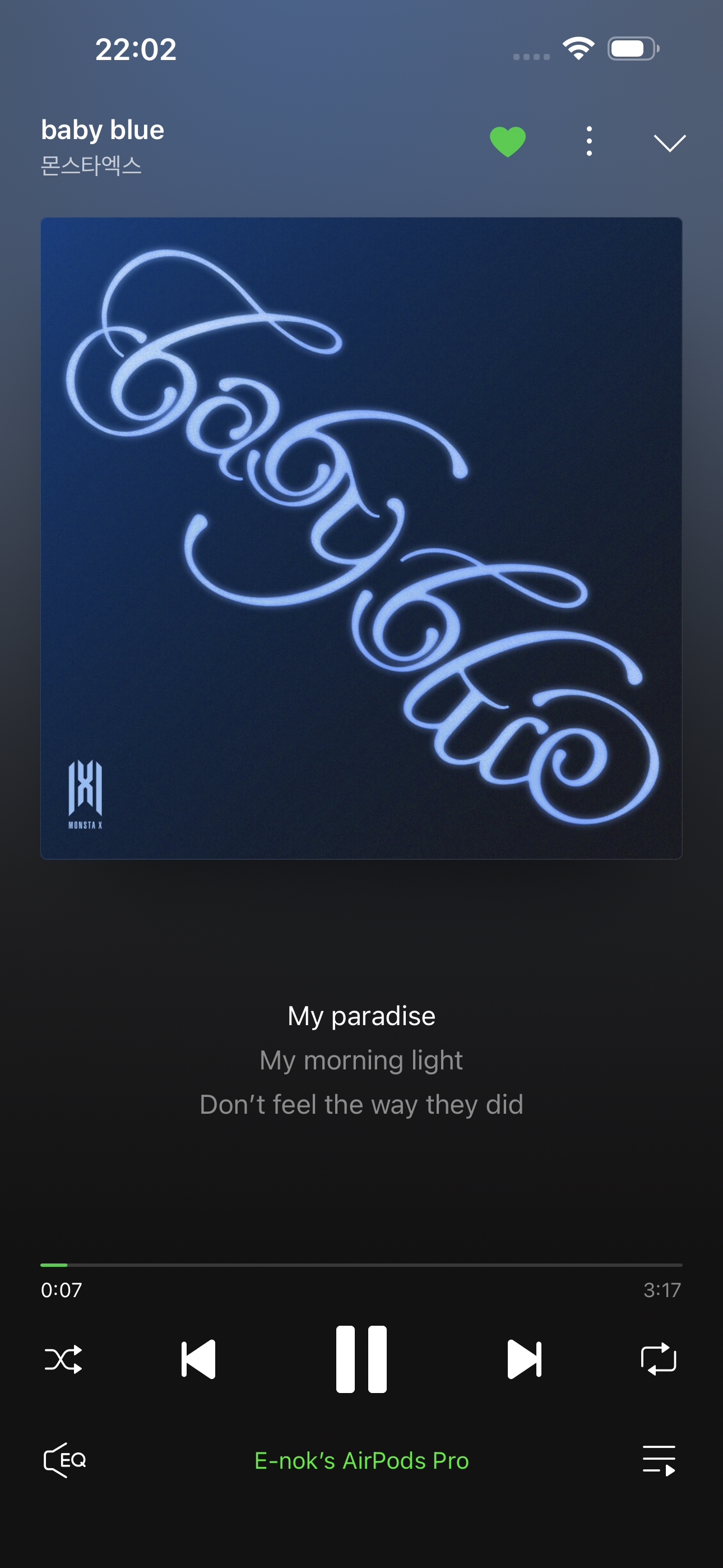Unlike the song baby blue
Viewport: 723px width, 1568px height.
(508, 142)
